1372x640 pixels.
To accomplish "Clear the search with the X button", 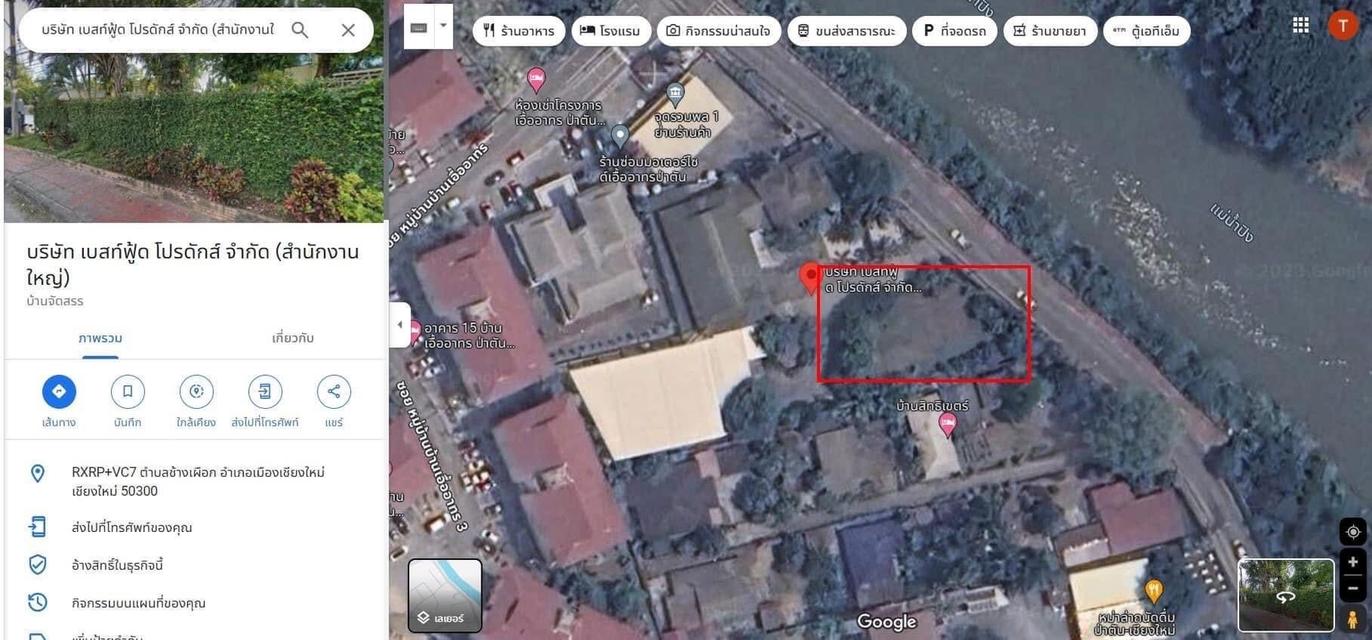I will [x=348, y=30].
